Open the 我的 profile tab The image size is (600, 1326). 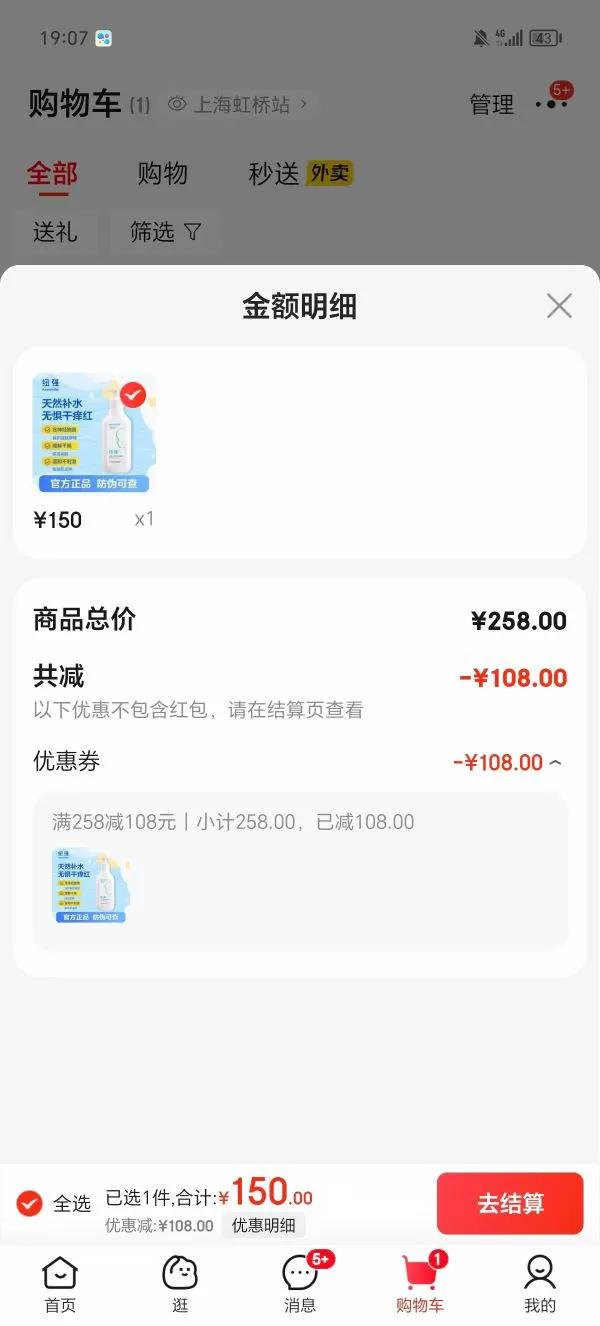(x=540, y=1284)
